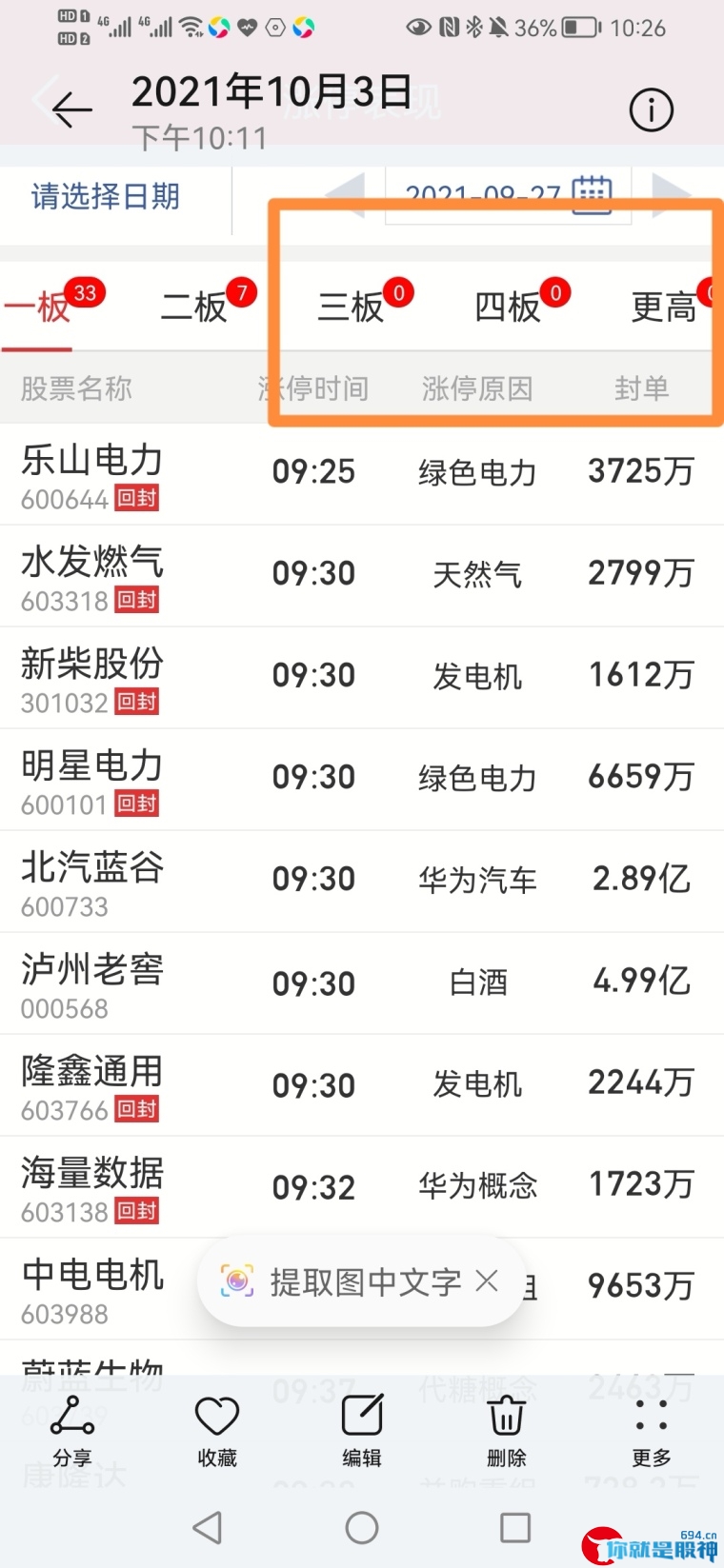Dismiss the 提取图中文字 suggestion
Screen dimensions: 724x1568
coord(487,1280)
